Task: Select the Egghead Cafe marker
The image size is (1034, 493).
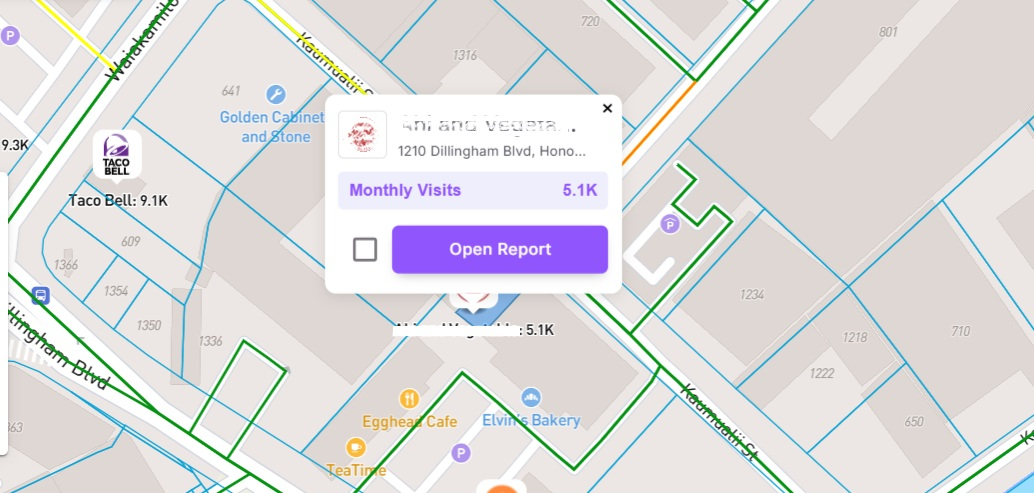Action: [408, 399]
